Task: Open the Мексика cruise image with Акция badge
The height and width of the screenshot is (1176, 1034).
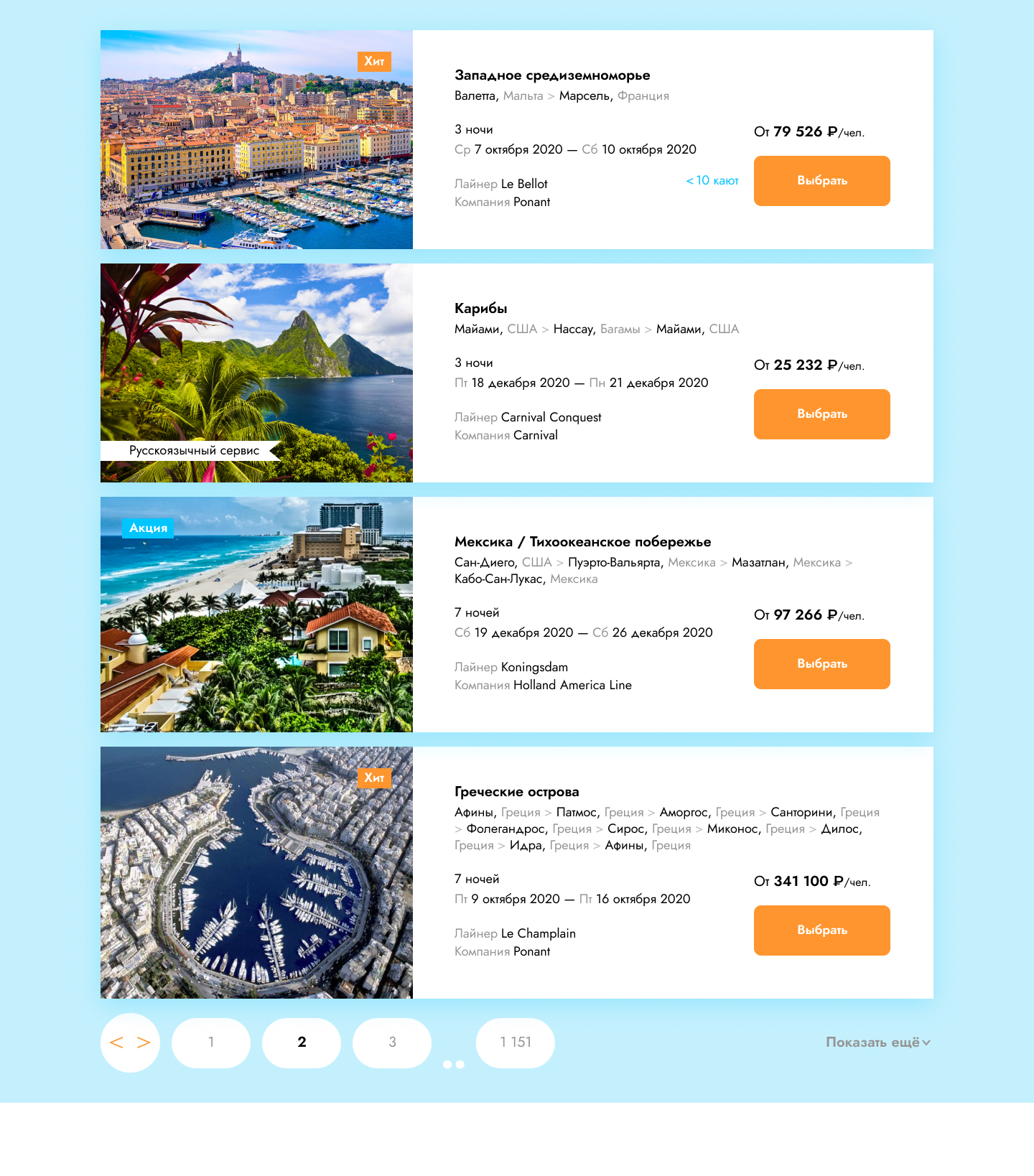Action: point(256,615)
